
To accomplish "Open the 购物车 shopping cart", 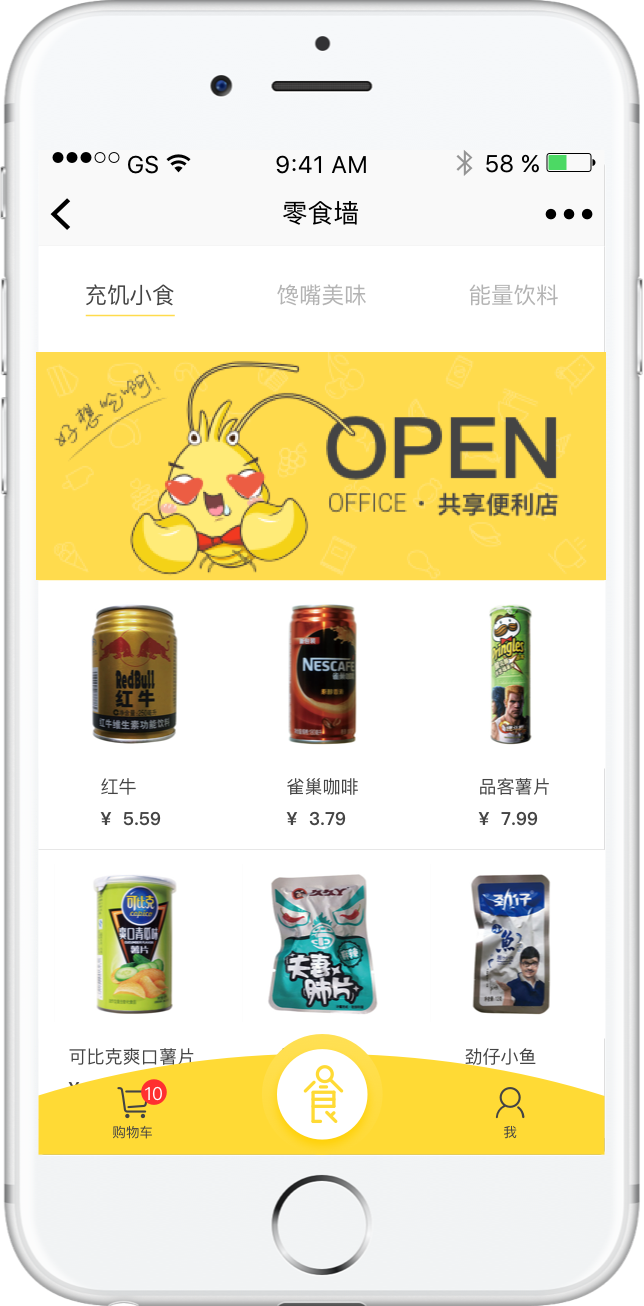I will 133,1111.
